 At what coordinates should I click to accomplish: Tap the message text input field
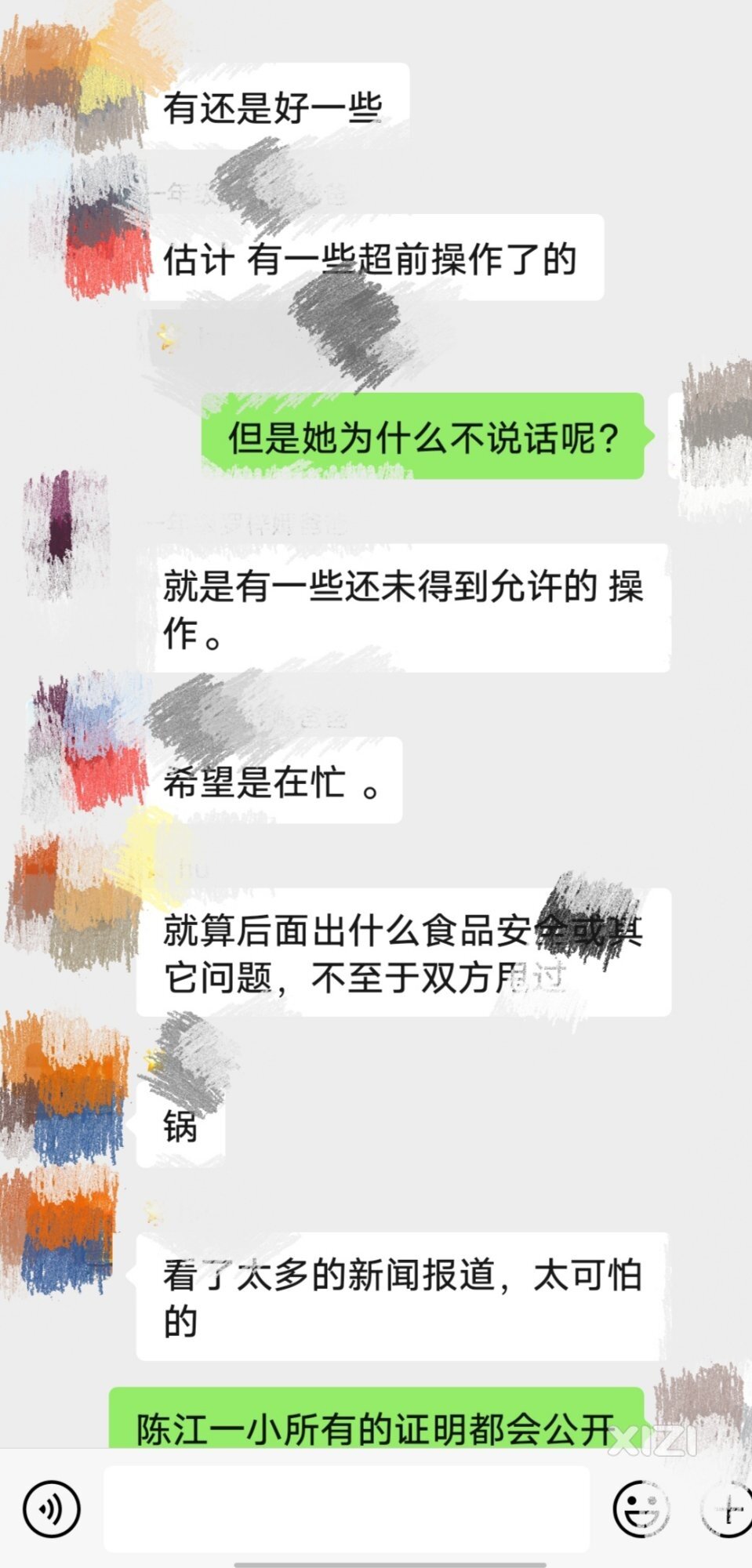(x=346, y=1508)
